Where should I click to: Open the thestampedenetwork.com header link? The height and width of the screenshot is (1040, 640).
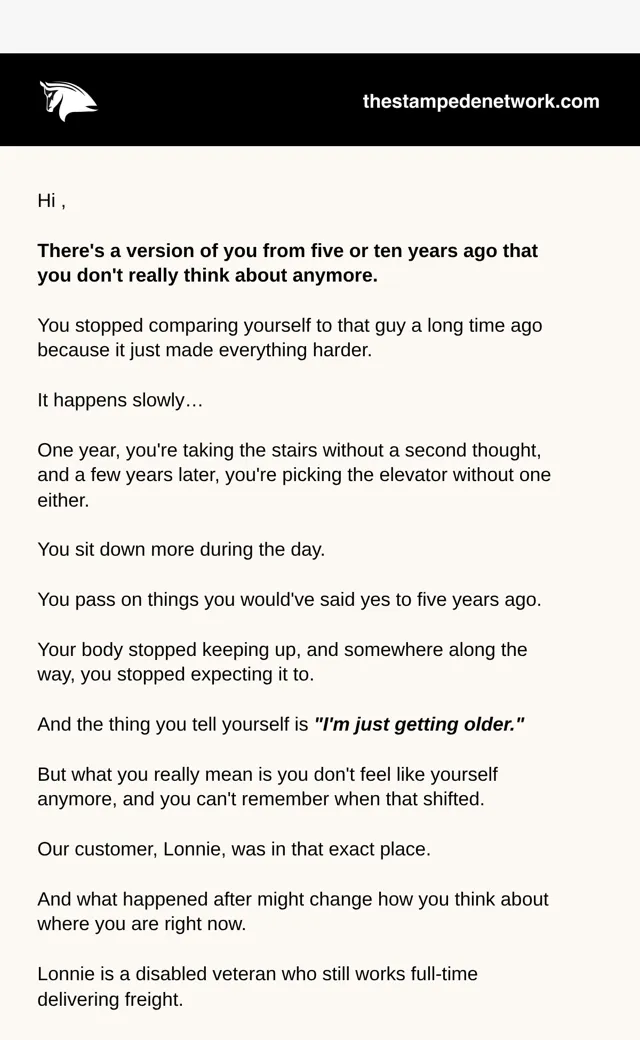click(481, 101)
